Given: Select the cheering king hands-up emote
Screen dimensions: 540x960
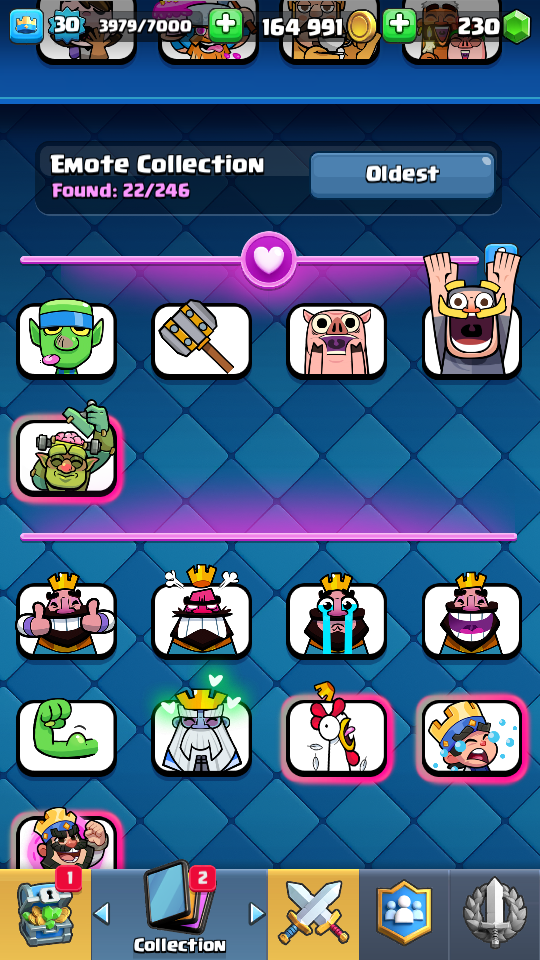Looking at the screenshot, I should click(x=471, y=318).
